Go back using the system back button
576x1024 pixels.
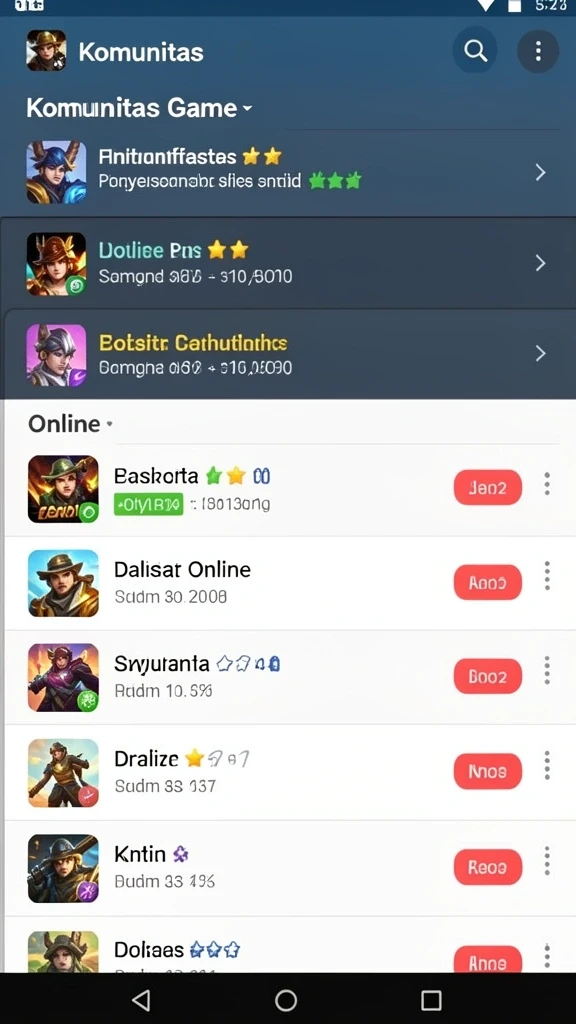point(140,999)
